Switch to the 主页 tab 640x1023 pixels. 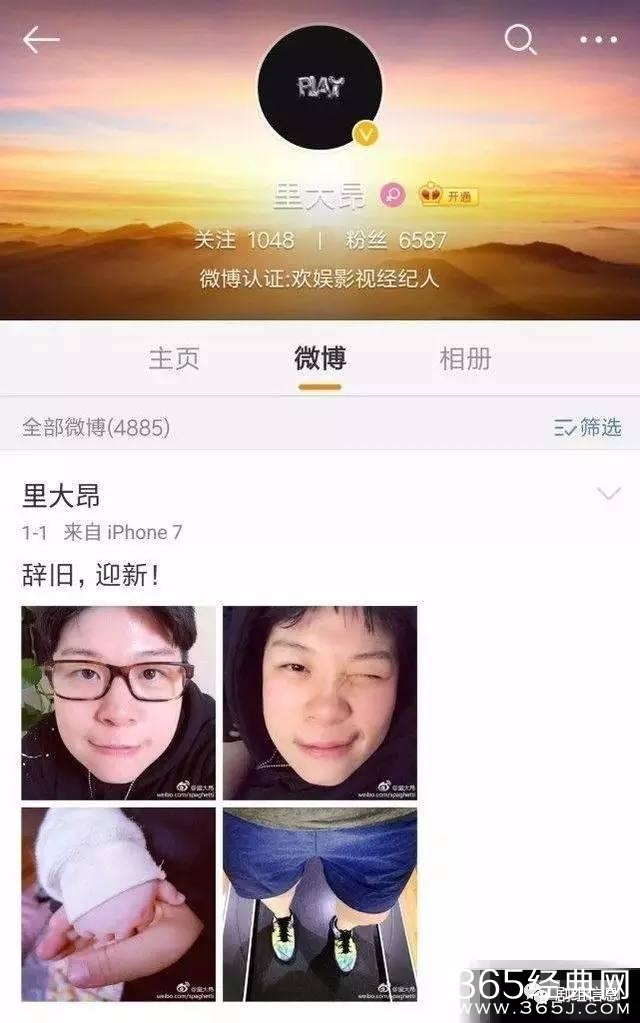(174, 359)
